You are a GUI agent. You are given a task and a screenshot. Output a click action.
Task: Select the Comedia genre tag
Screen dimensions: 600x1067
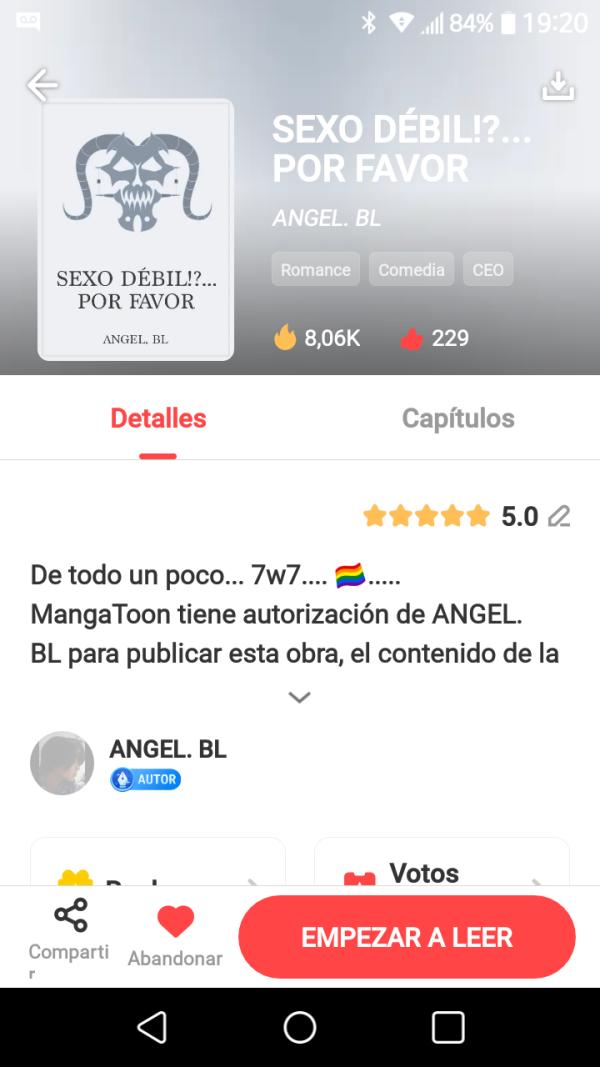tap(411, 270)
